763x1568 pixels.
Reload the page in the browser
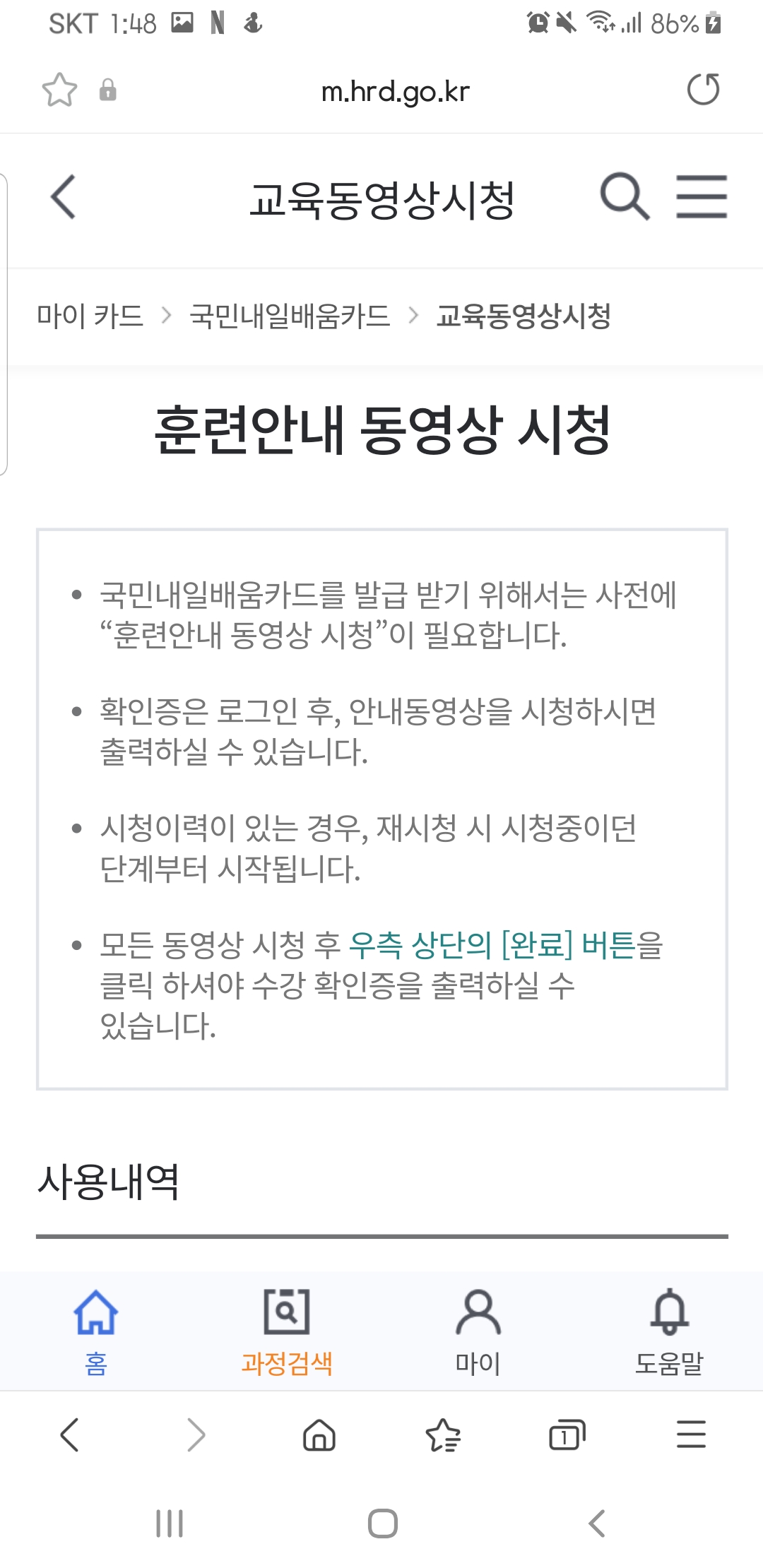click(x=703, y=90)
